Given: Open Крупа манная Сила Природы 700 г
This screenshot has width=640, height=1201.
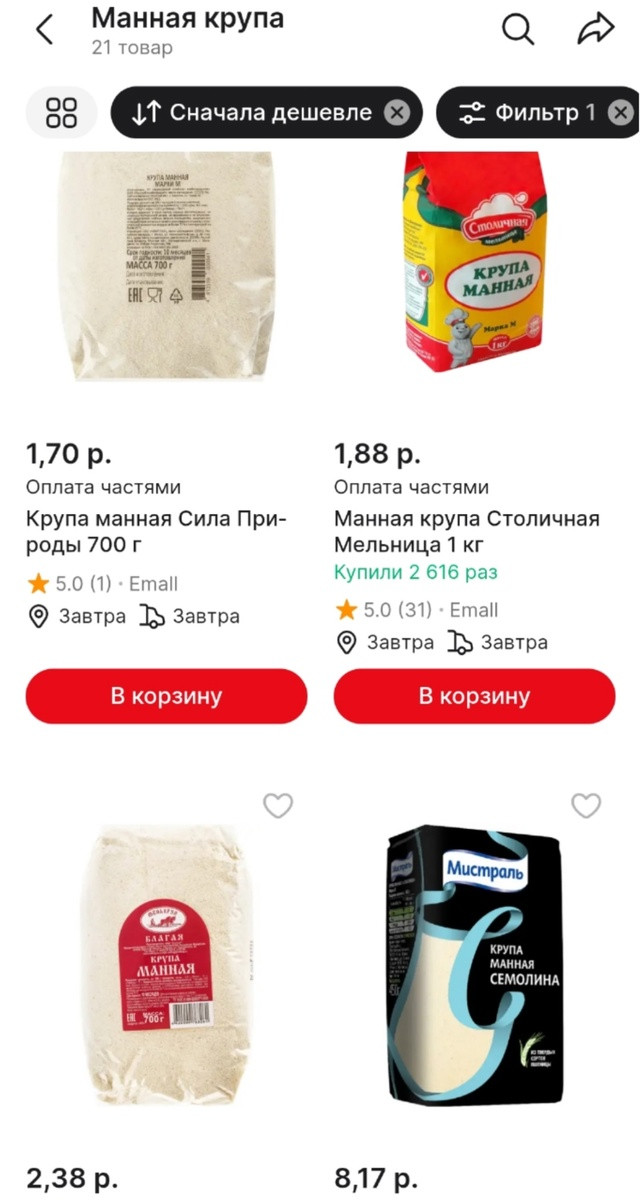Looking at the screenshot, I should pyautogui.click(x=156, y=533).
